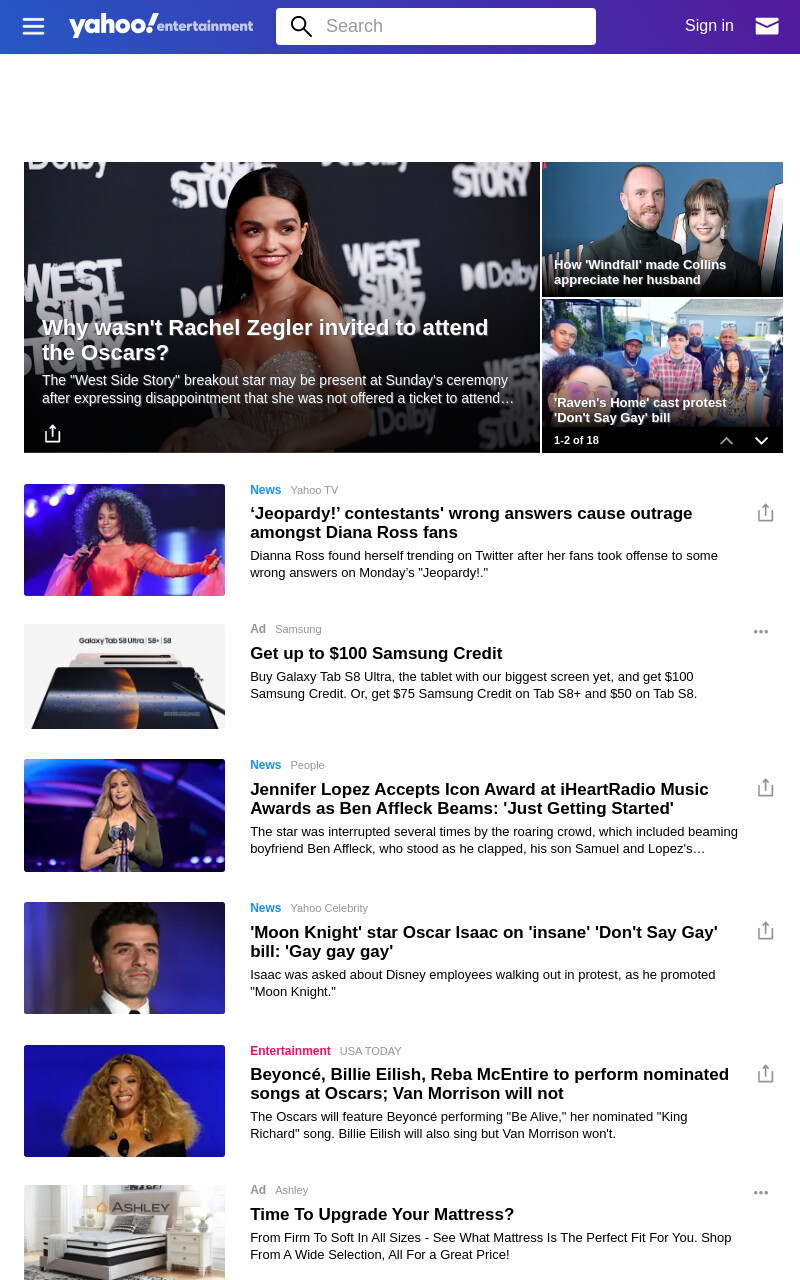Open the Rachel Zegler Oscars featured story
The height and width of the screenshot is (1280, 800).
(265, 340)
